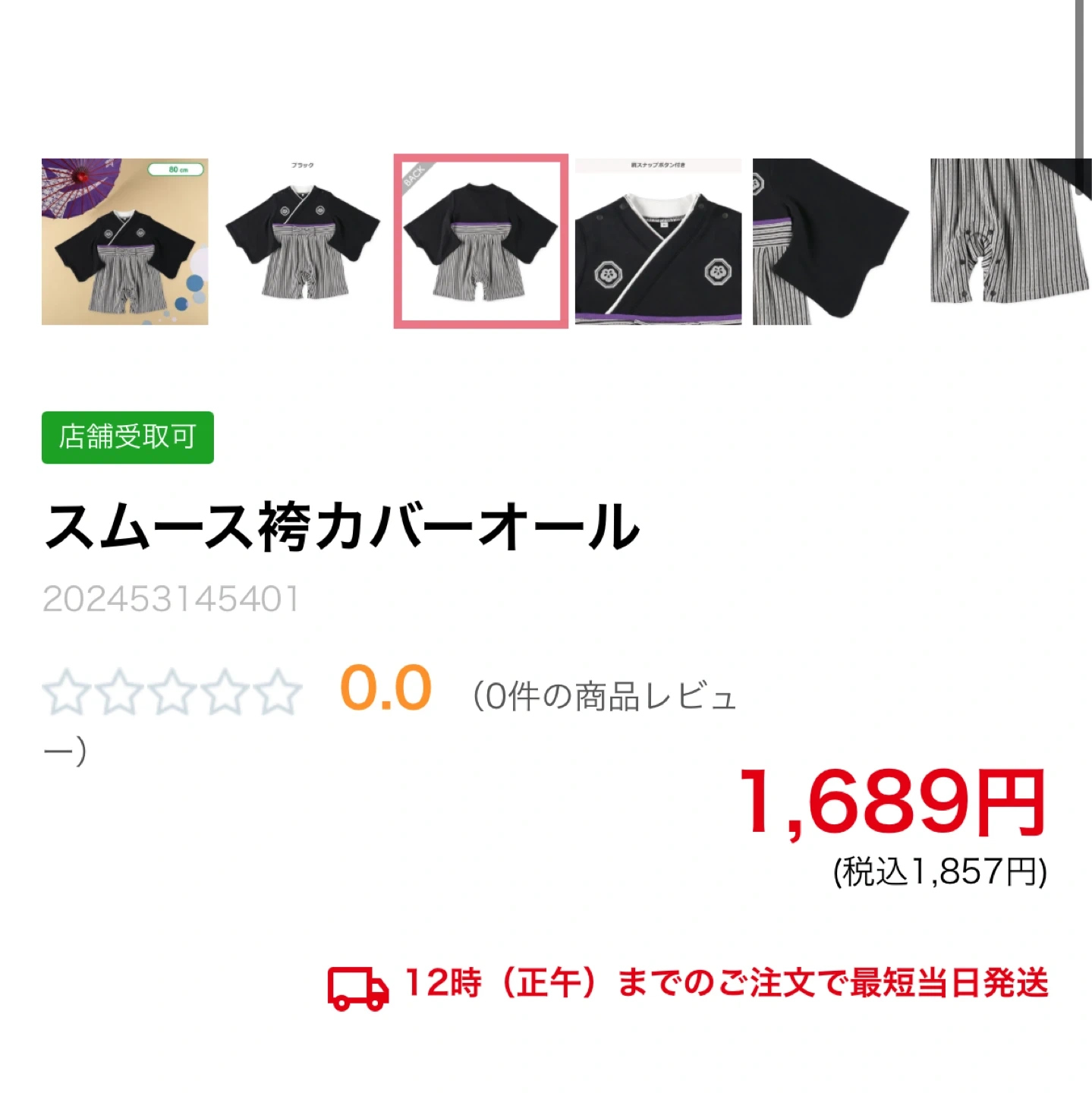View the snap button collar close-up thumbnail
The width and height of the screenshot is (1092, 1093).
click(x=658, y=241)
